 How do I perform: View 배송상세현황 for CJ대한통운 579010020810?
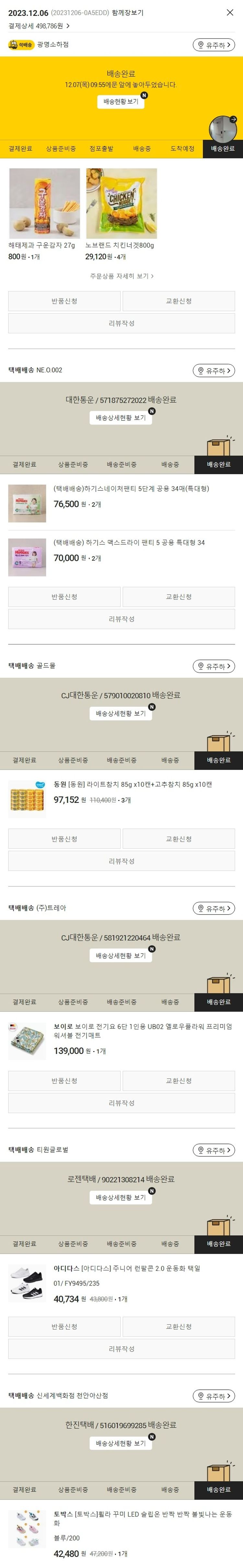point(121,713)
